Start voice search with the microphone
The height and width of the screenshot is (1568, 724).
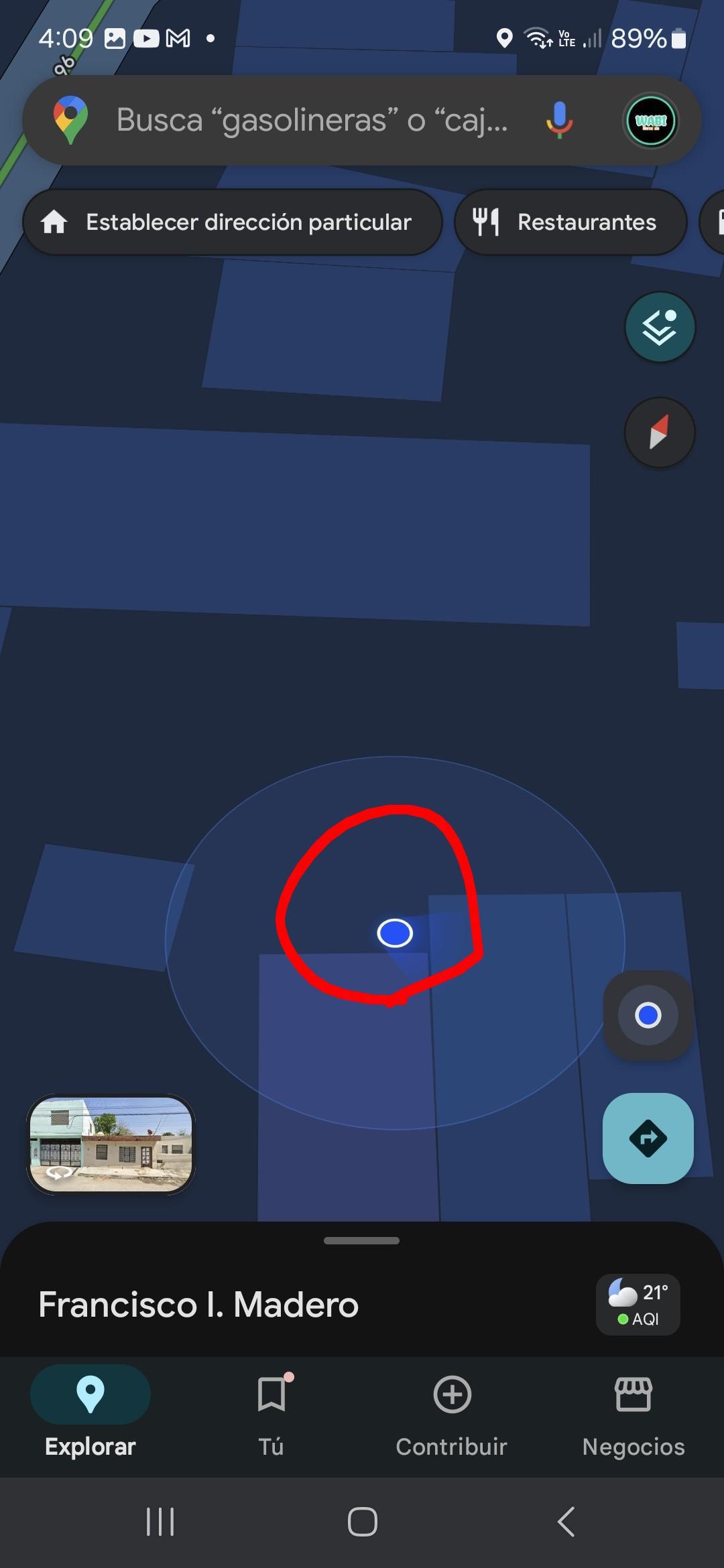point(559,121)
